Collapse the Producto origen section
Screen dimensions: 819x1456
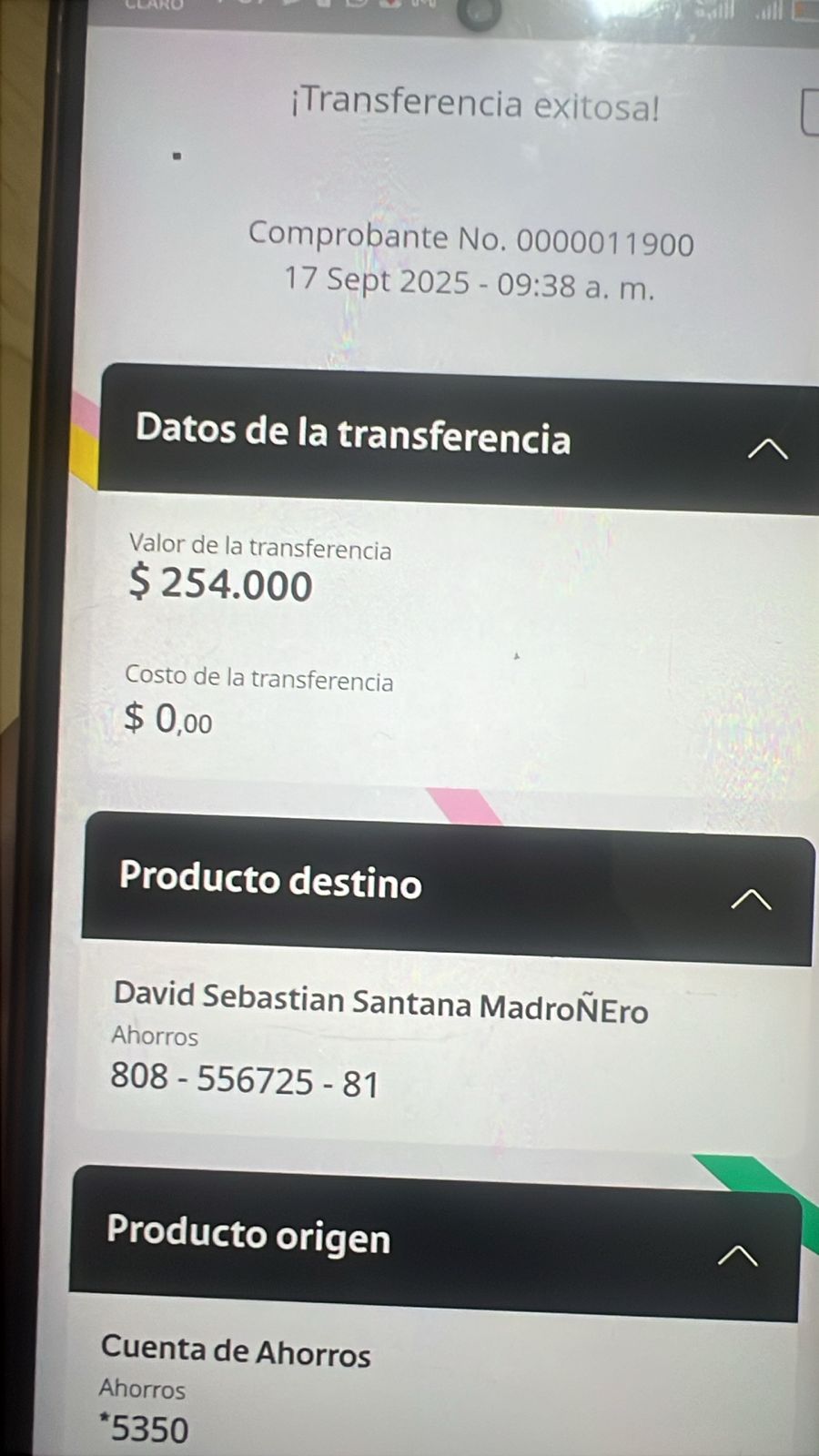pyautogui.click(x=737, y=1256)
